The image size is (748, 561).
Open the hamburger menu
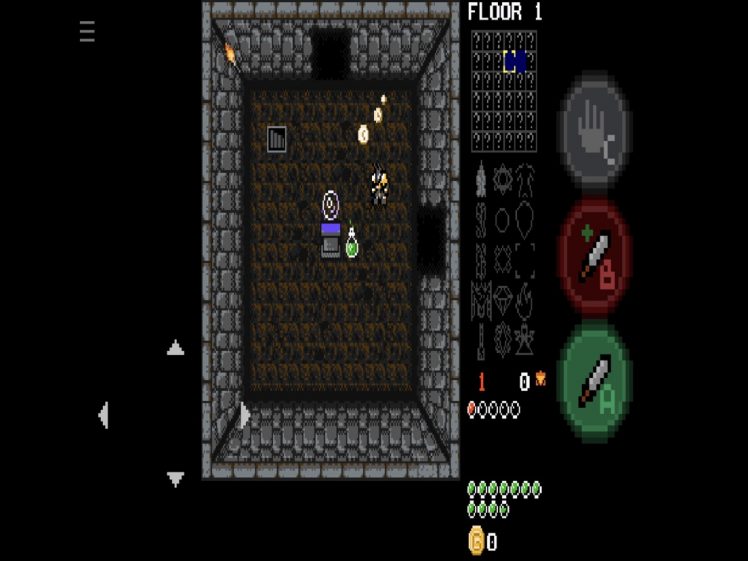click(88, 32)
